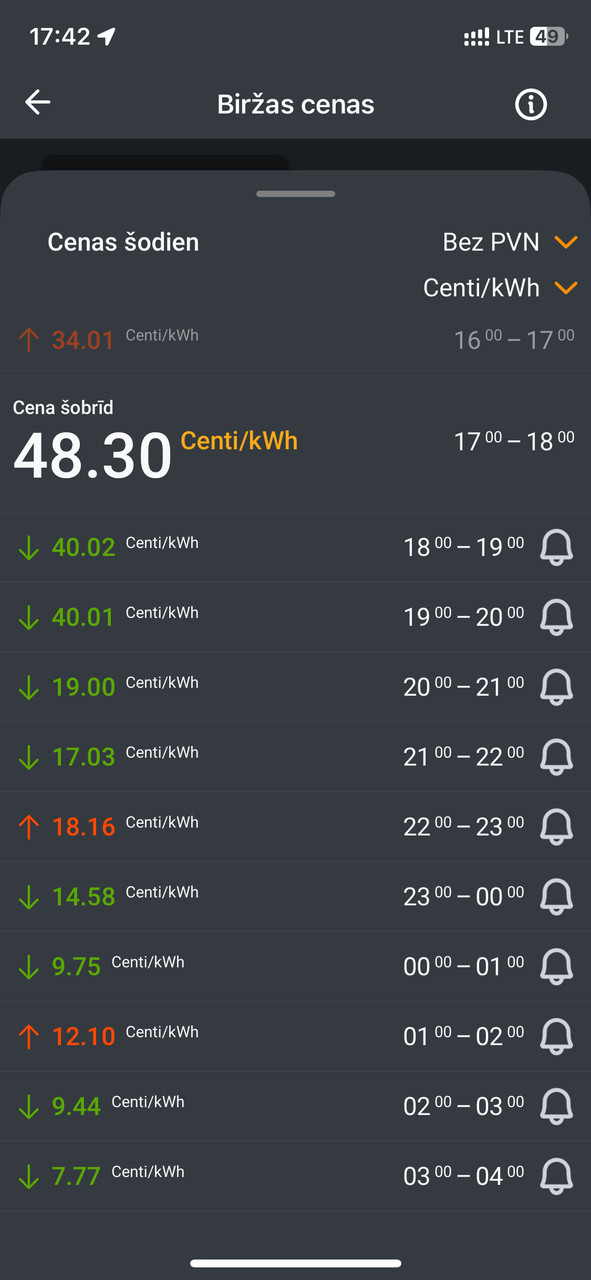Enable reminder for 01:00–02:00 price 12.10
This screenshot has height=1280, width=591.
[556, 1037]
